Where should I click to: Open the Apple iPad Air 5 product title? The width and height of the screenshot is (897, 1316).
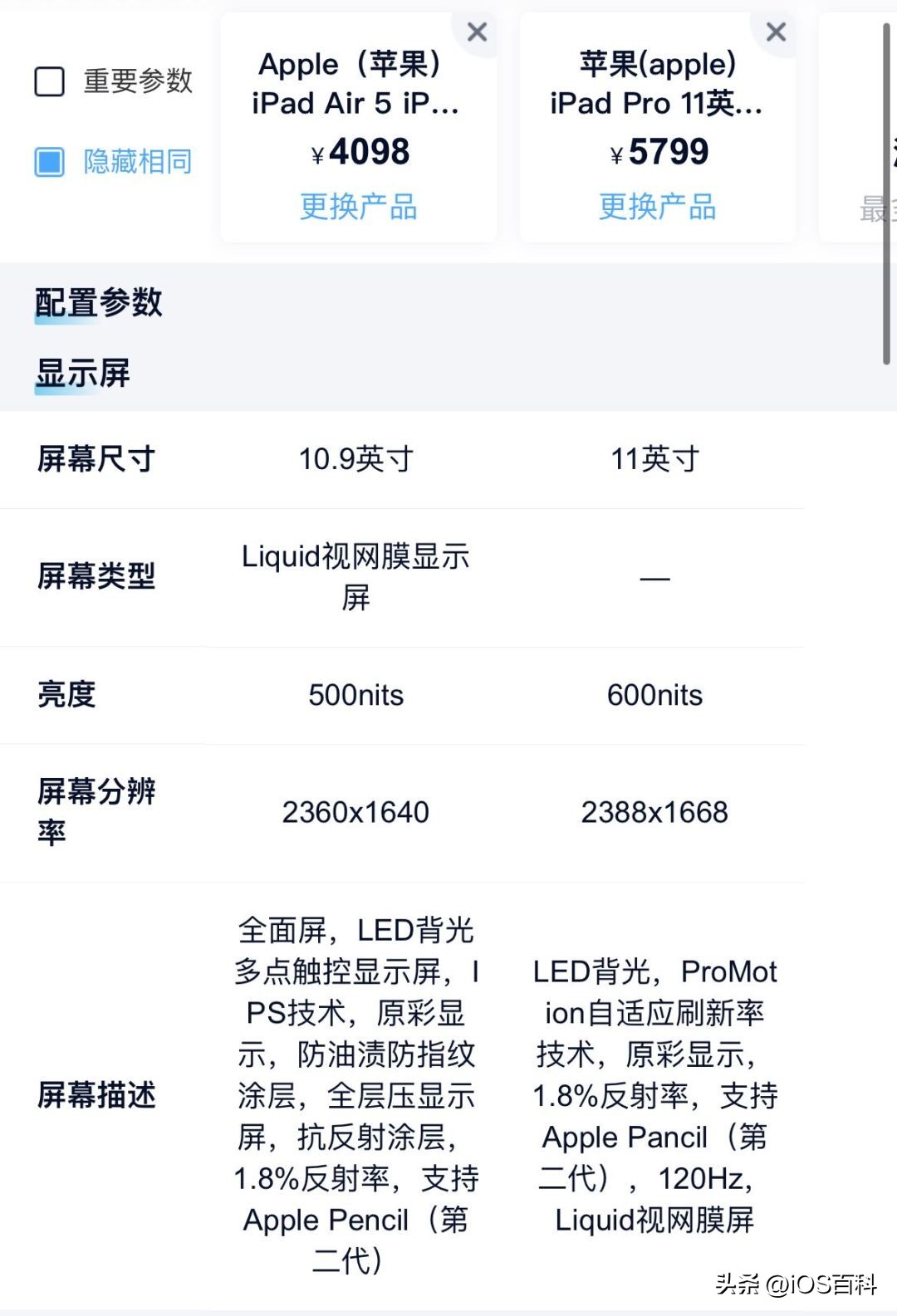point(359,83)
